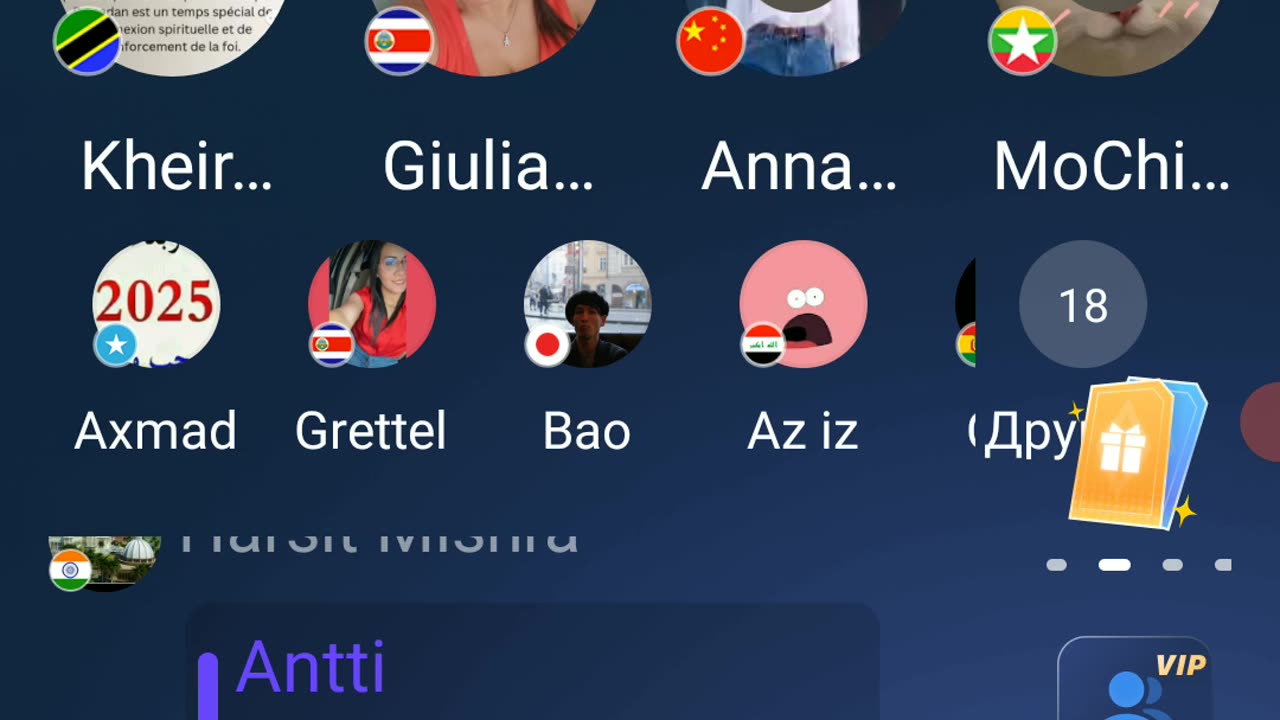1280x720 pixels.
Task: Open Bao's profile picture
Action: (x=588, y=304)
